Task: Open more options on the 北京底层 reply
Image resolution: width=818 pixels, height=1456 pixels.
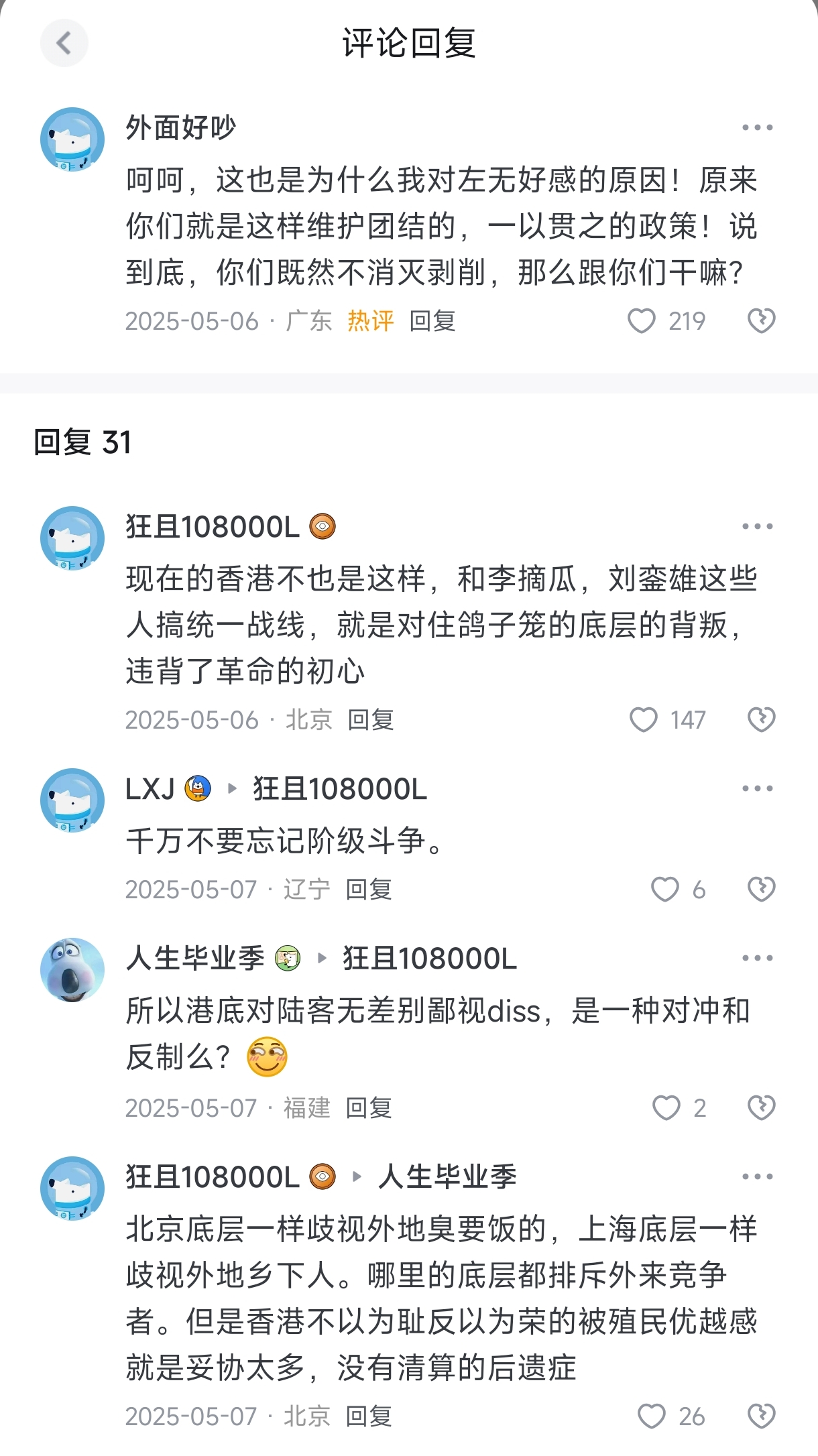Action: (x=757, y=1176)
